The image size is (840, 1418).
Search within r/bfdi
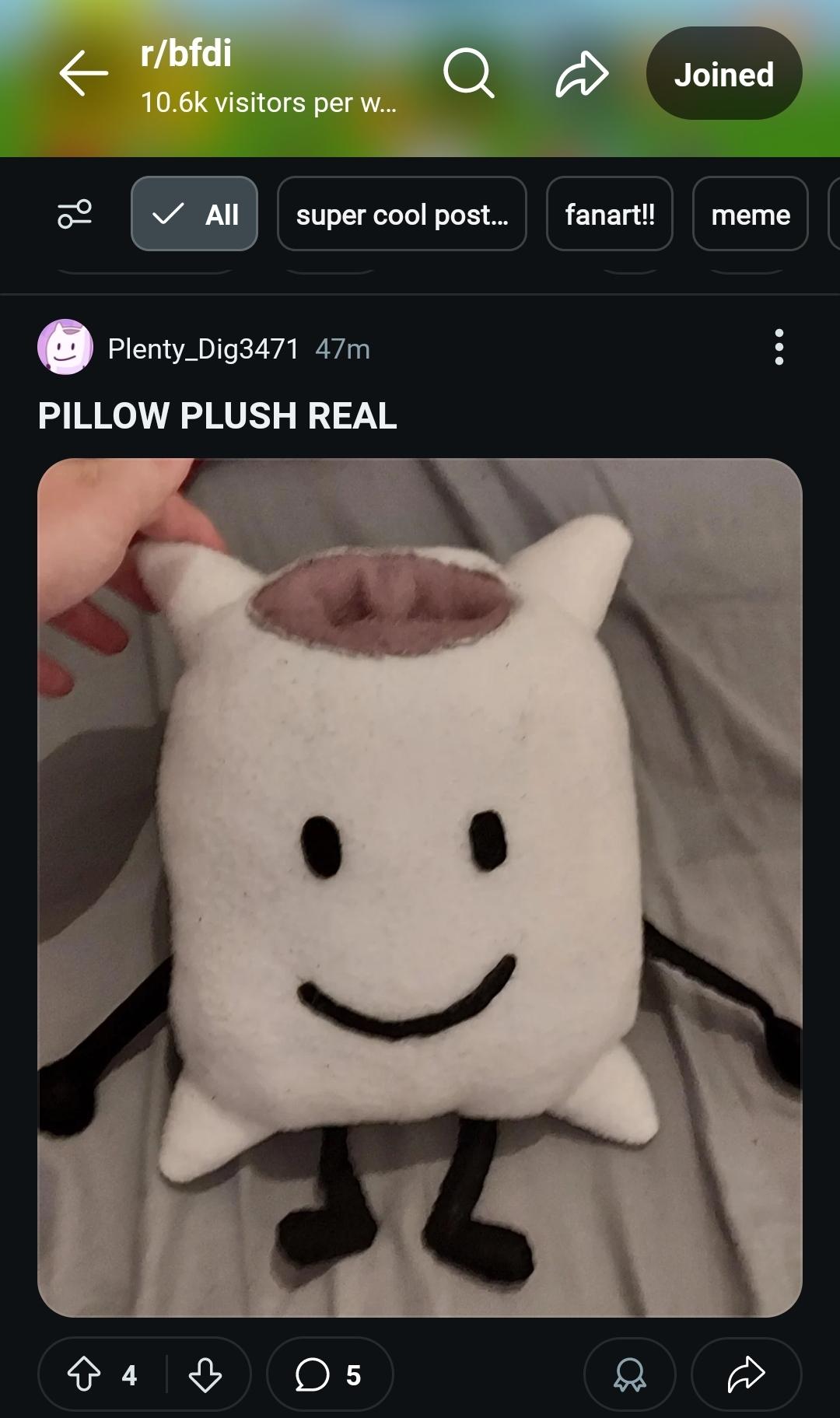point(468,73)
